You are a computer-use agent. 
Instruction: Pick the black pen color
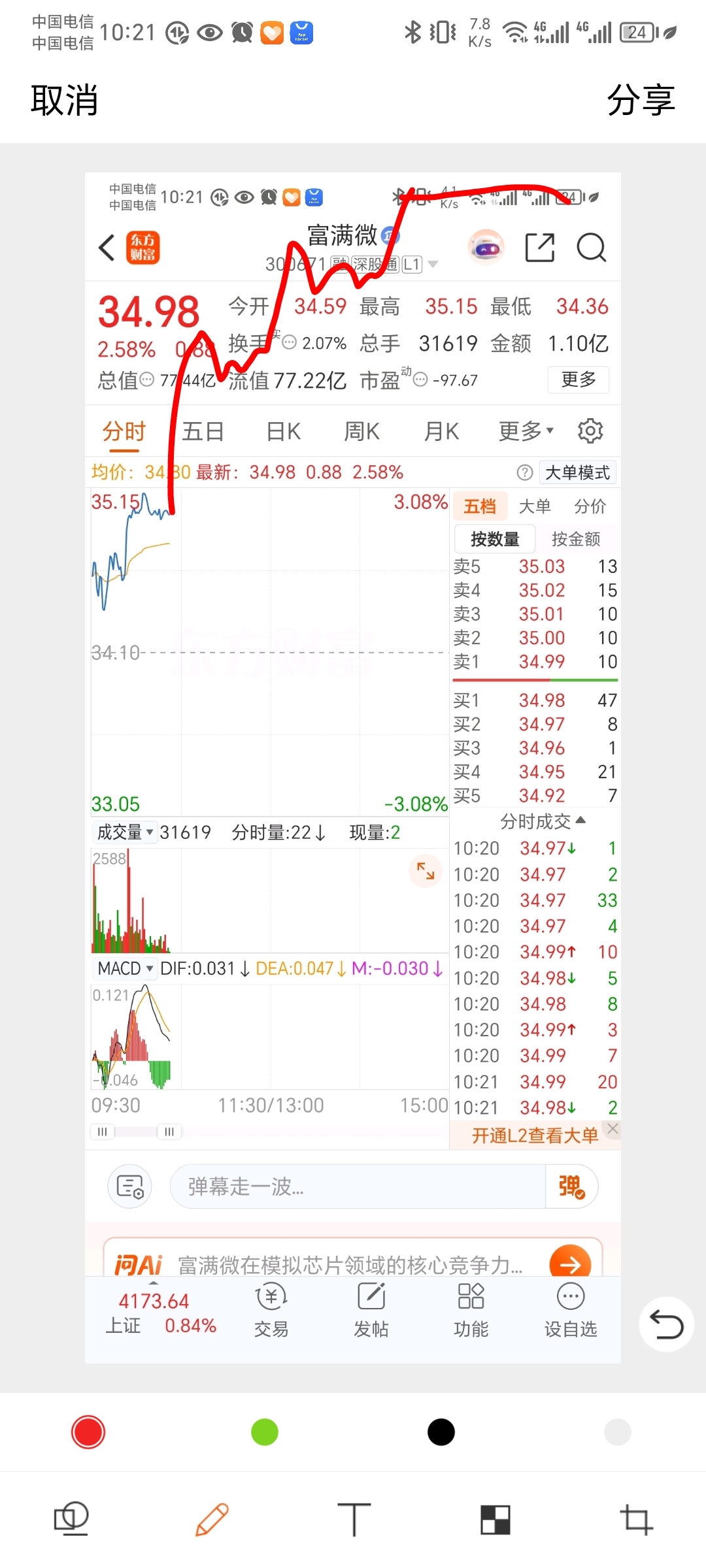(x=441, y=1432)
